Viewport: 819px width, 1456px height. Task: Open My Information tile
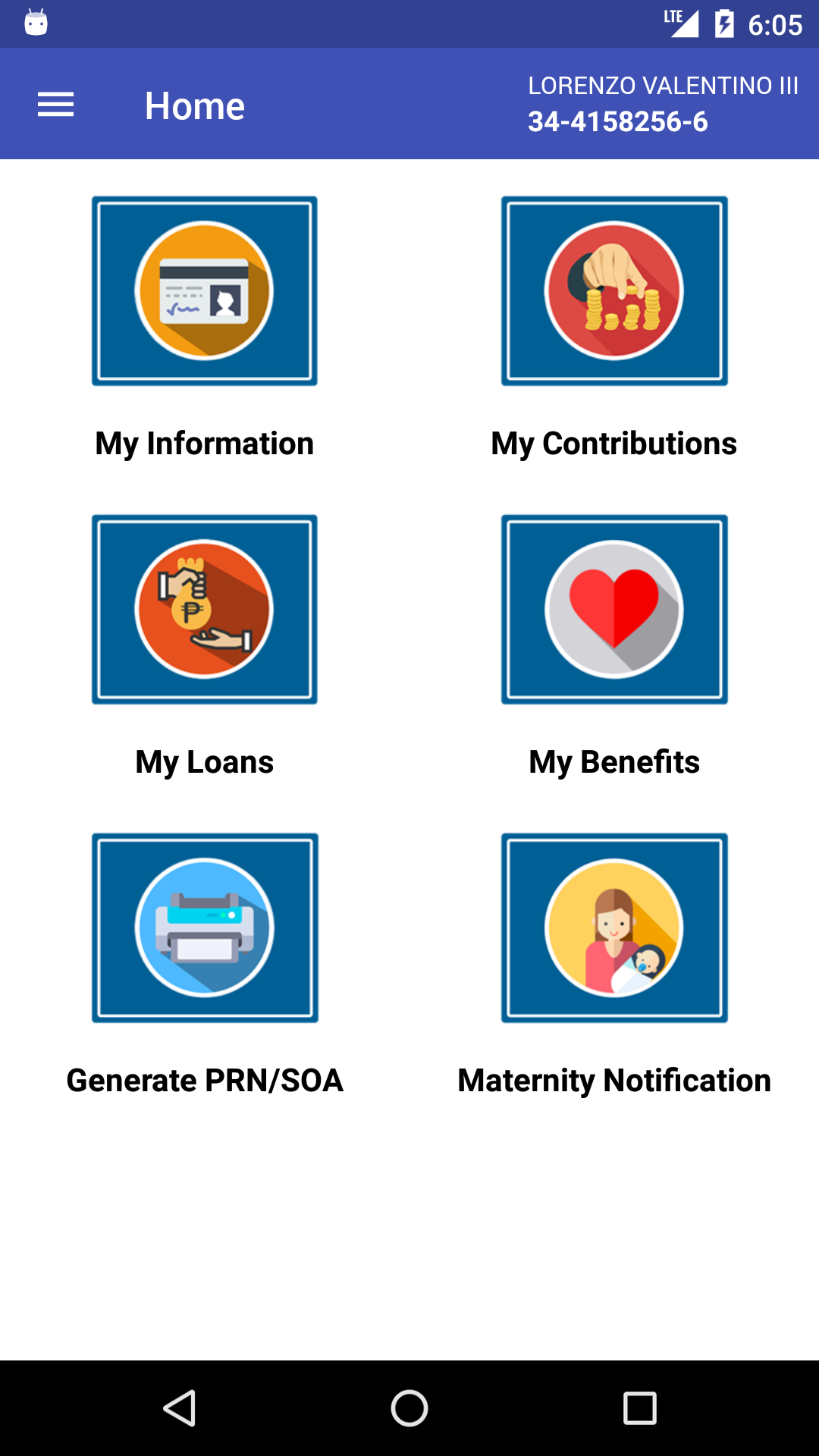coord(205,291)
